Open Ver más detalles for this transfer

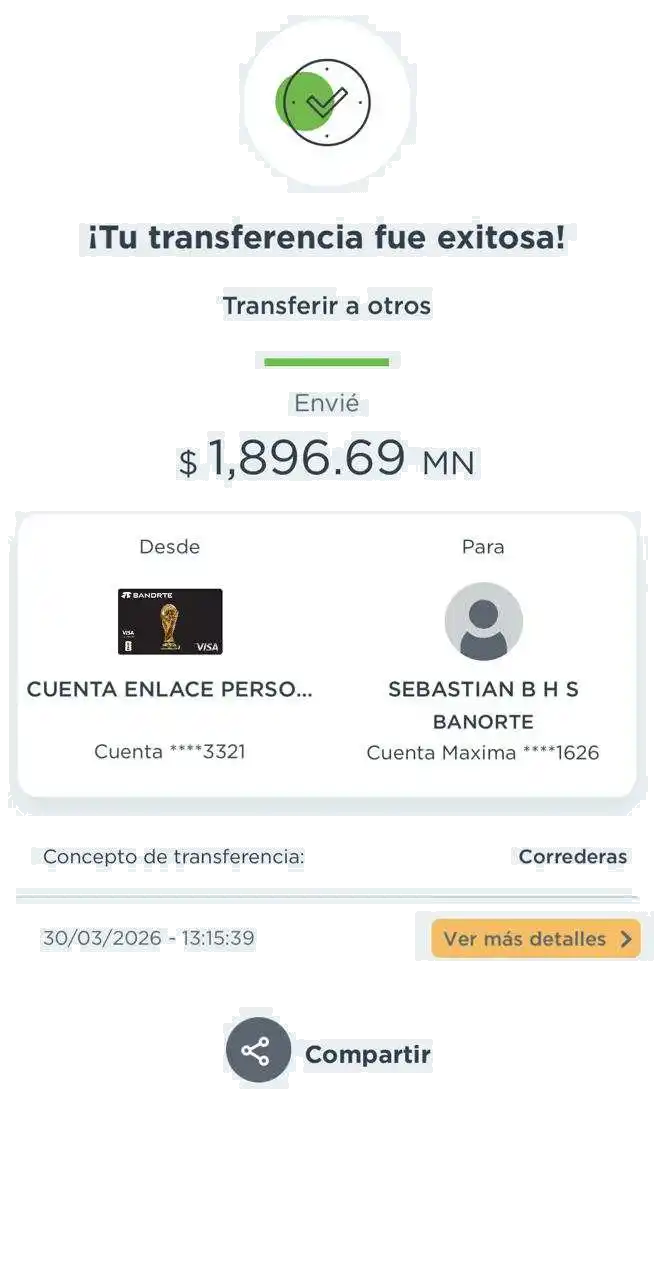536,939
